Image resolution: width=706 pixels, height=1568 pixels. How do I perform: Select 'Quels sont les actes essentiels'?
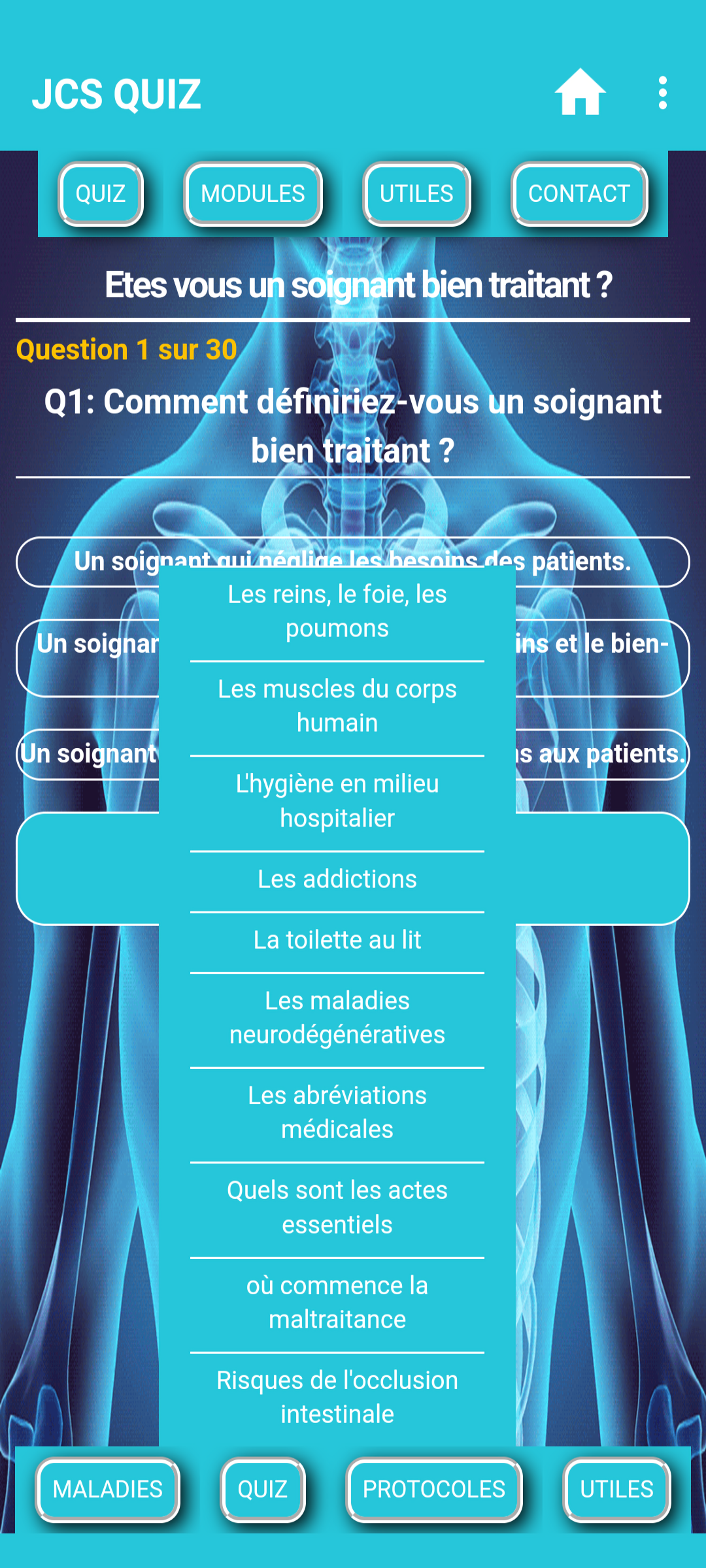[337, 1207]
